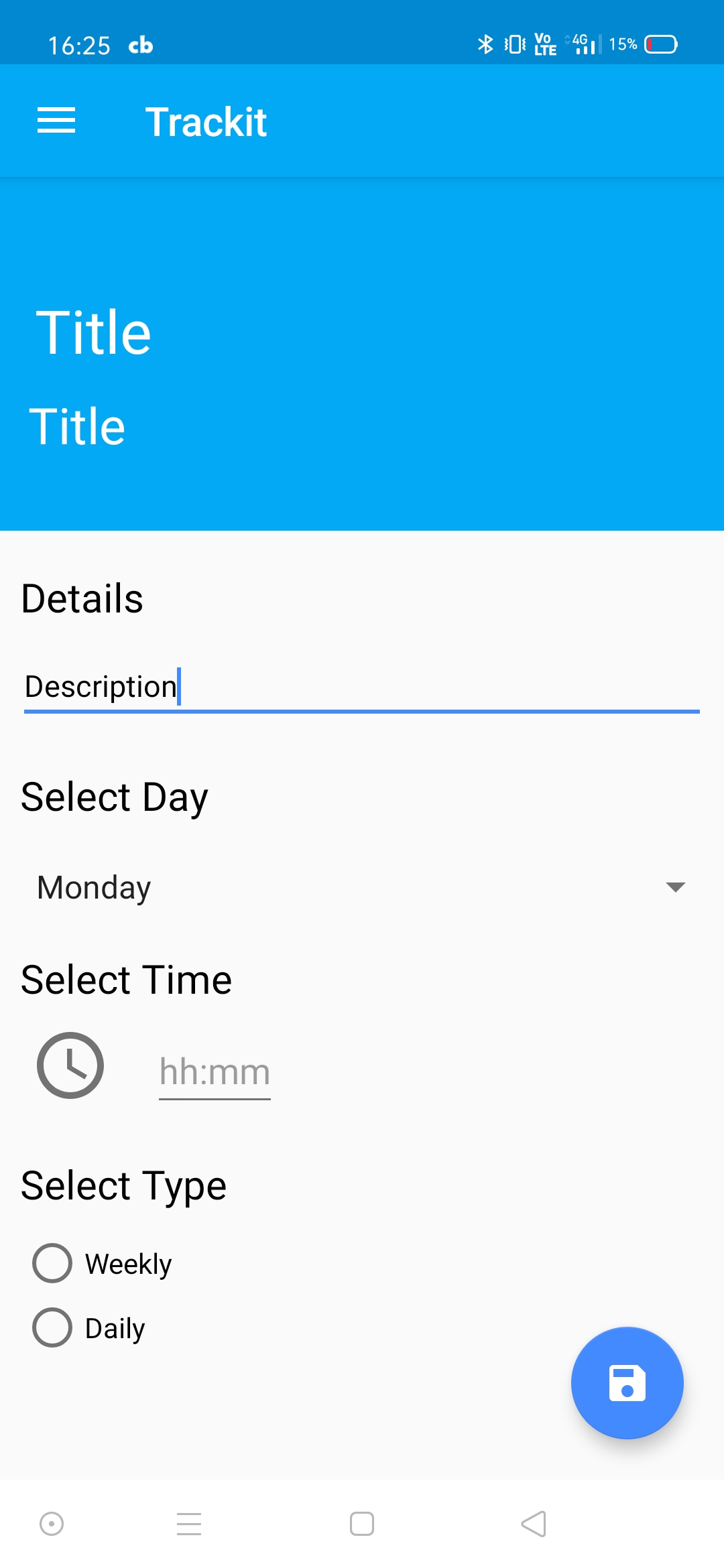The width and height of the screenshot is (724, 1568).
Task: Click the Select Type section heading
Action: pyautogui.click(x=123, y=1185)
